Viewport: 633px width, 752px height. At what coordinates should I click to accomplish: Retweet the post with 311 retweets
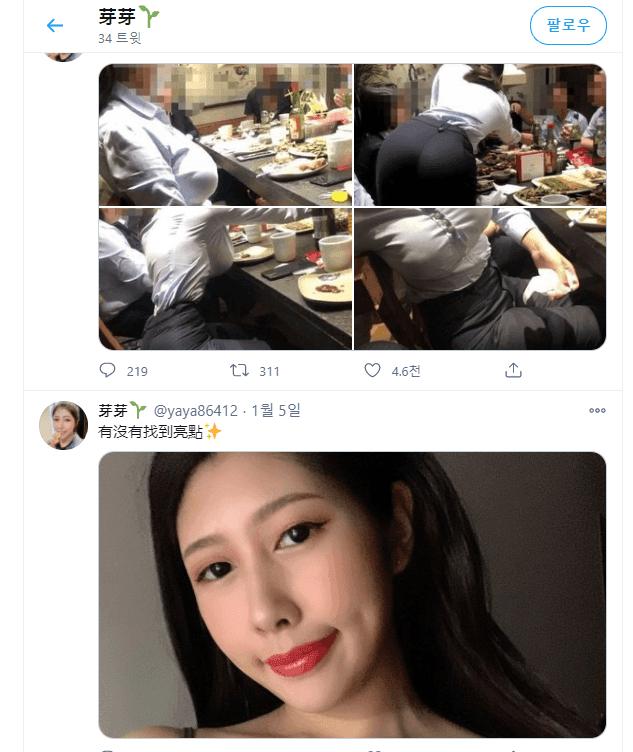tap(240, 371)
